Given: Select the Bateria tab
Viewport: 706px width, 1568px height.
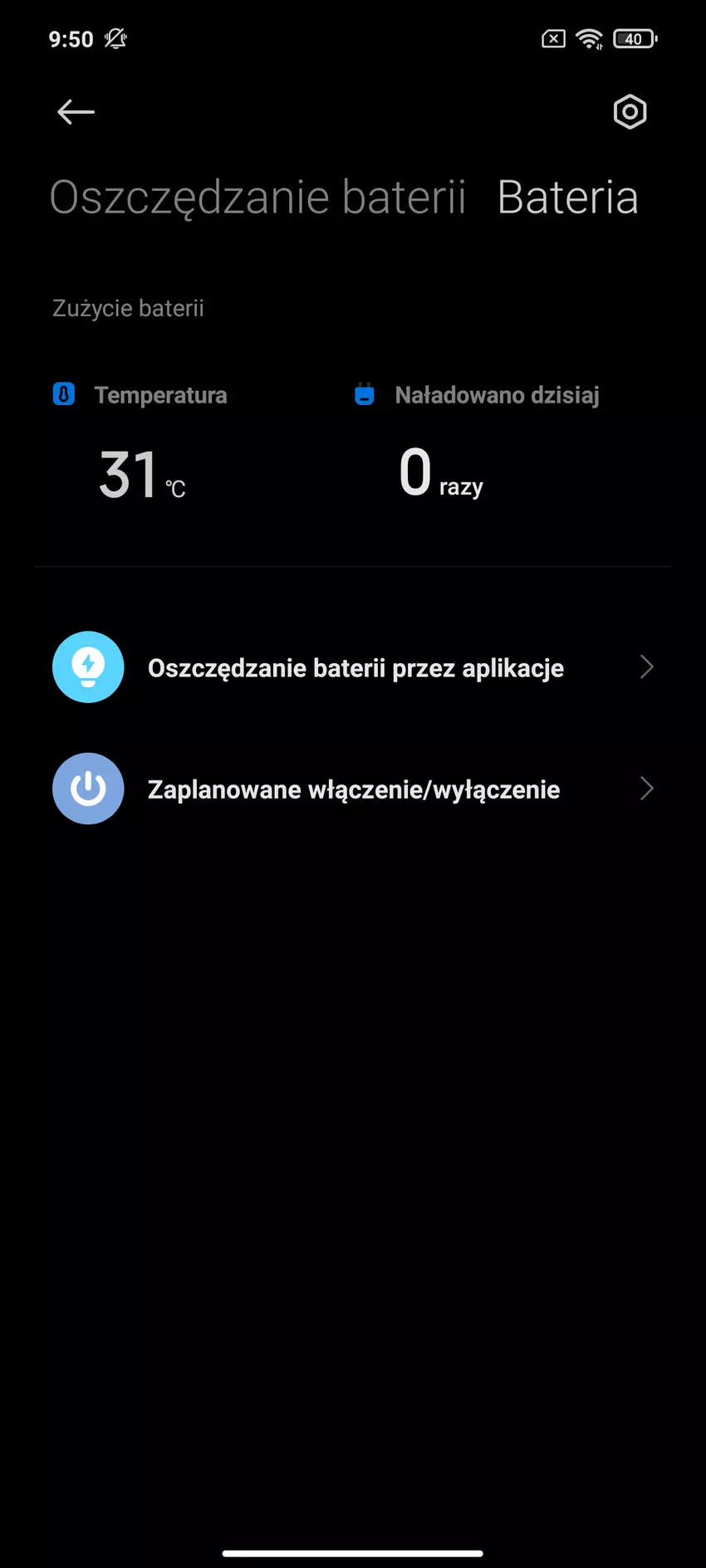Looking at the screenshot, I should 568,196.
